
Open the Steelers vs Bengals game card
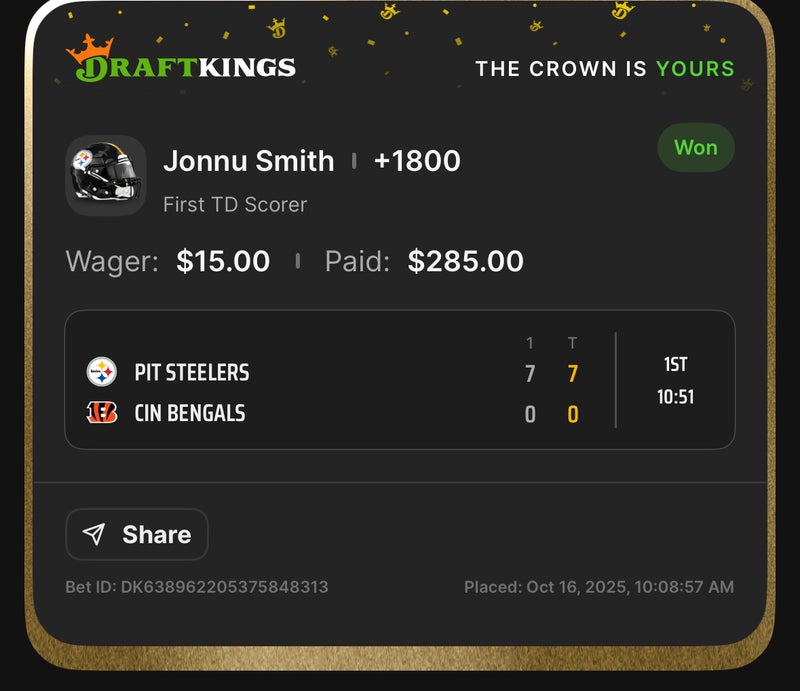point(399,380)
